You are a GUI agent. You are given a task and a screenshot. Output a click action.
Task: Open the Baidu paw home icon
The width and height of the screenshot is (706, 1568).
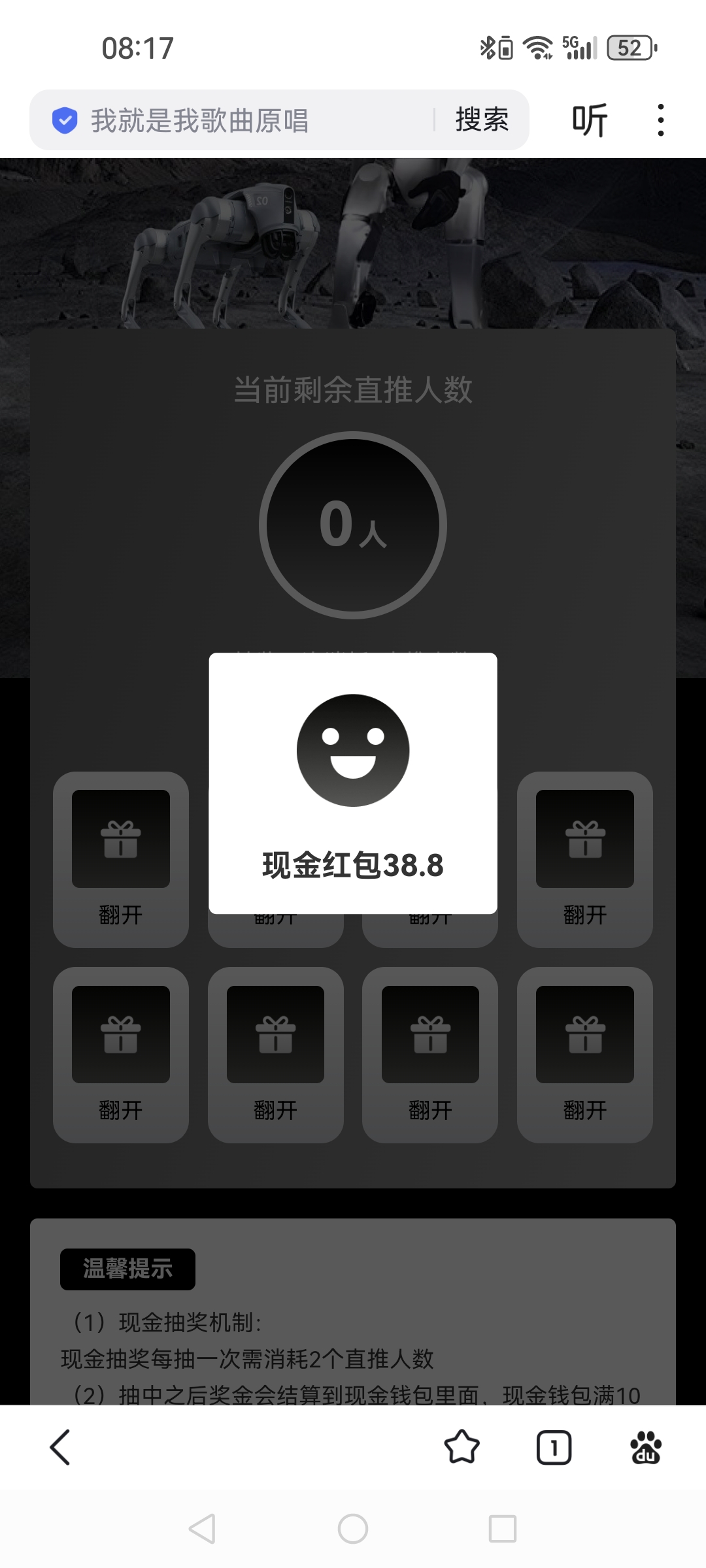point(645,1447)
